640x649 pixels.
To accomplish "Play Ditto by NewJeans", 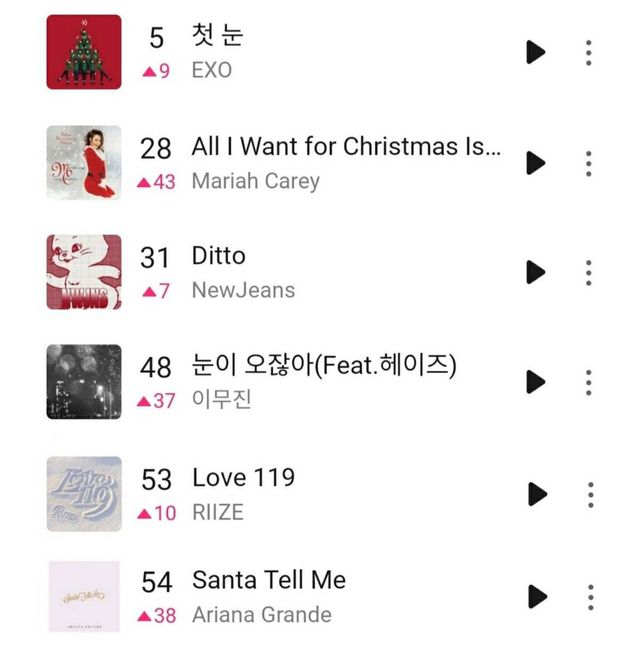I will (536, 272).
